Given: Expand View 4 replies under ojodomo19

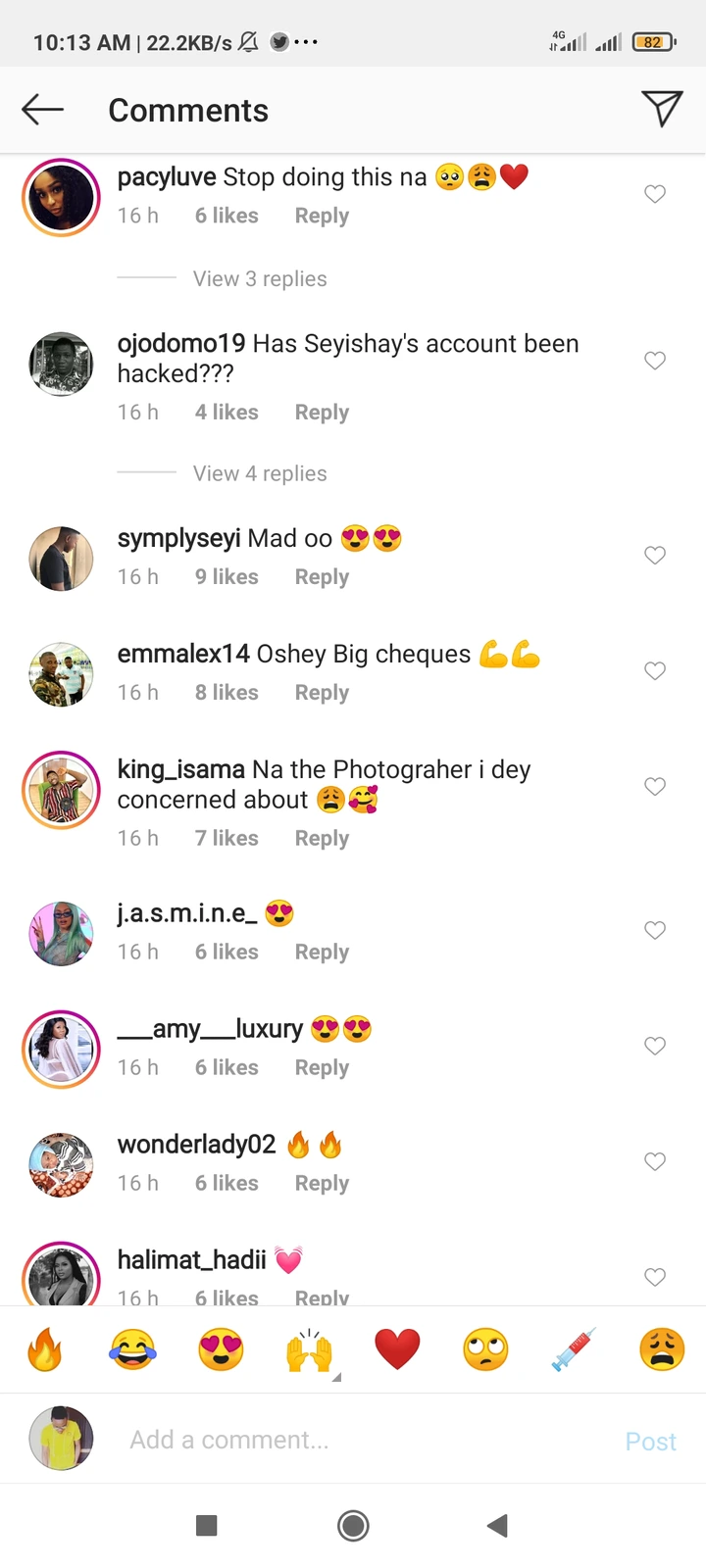Looking at the screenshot, I should click(260, 474).
